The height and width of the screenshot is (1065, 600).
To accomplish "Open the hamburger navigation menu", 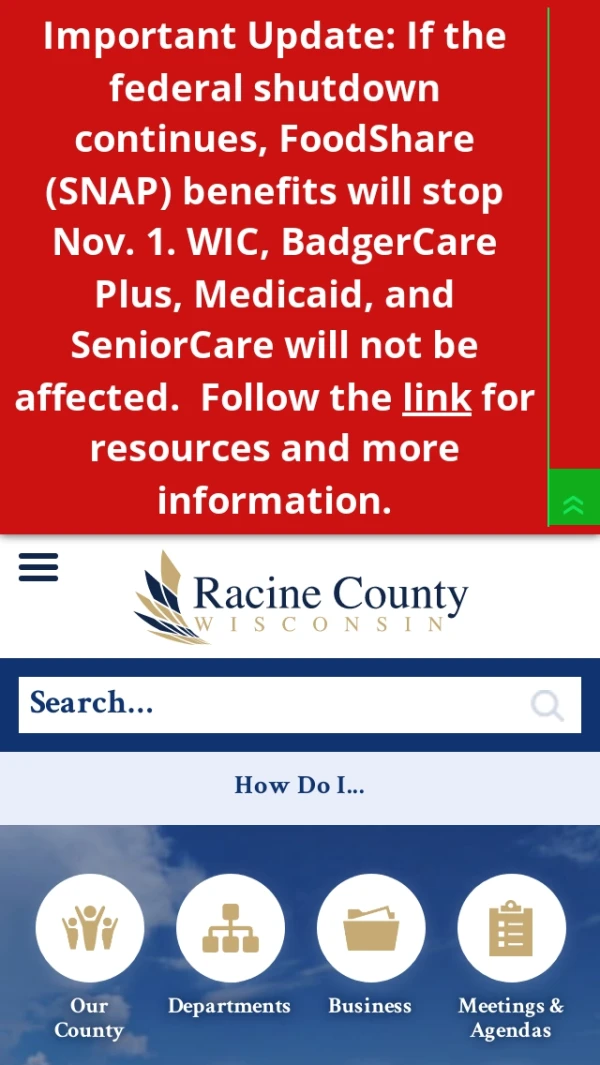I will 38,567.
